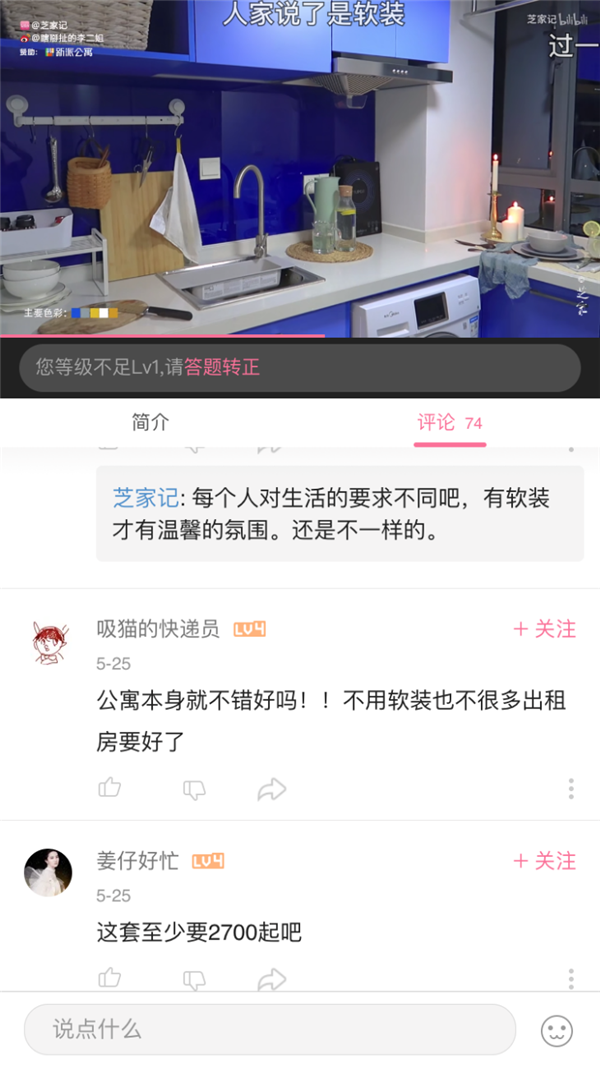The width and height of the screenshot is (600, 1067).
Task: Open 吸猫的快递员's profile avatar
Action: pyautogui.click(x=48, y=641)
